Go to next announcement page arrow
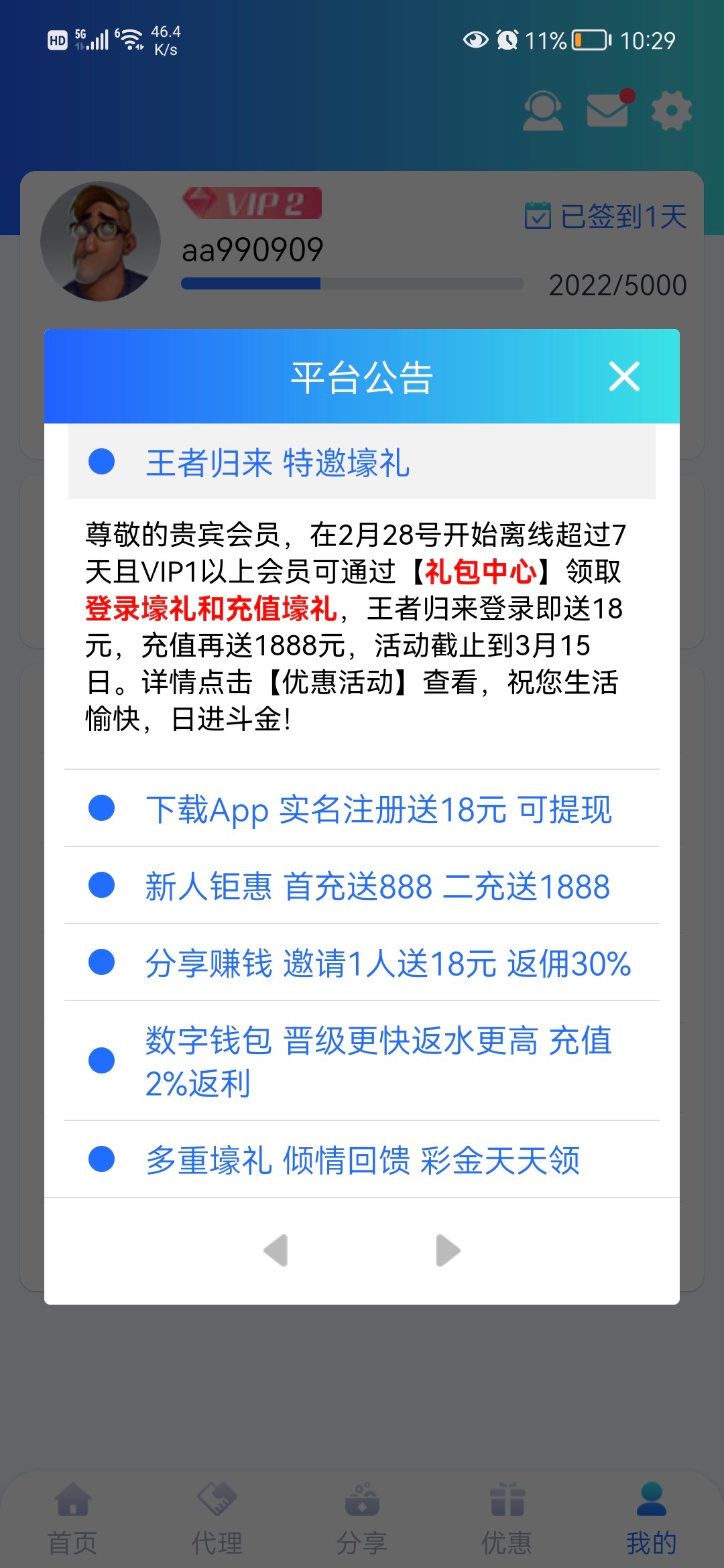The height and width of the screenshot is (1568, 724). click(x=447, y=1250)
